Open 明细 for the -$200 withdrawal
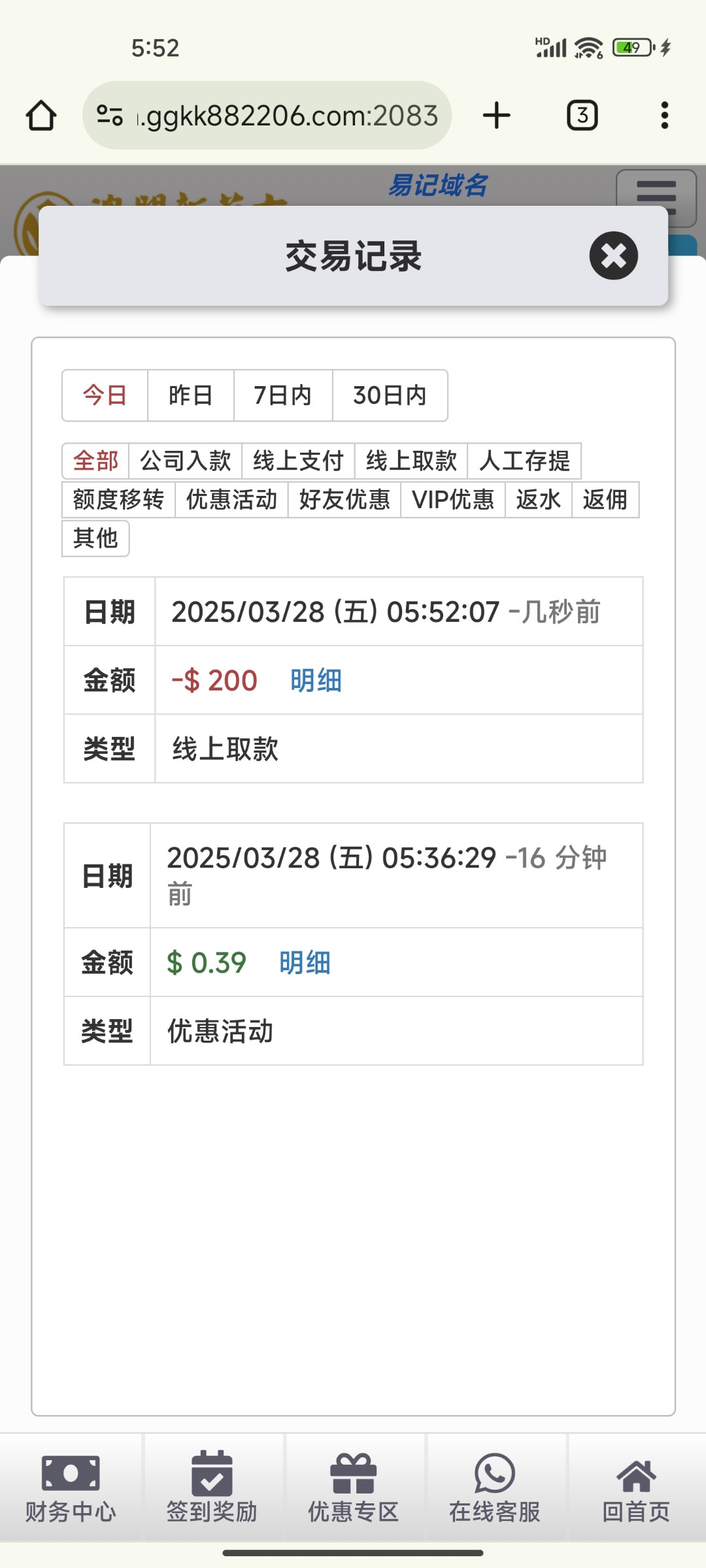 coord(316,680)
